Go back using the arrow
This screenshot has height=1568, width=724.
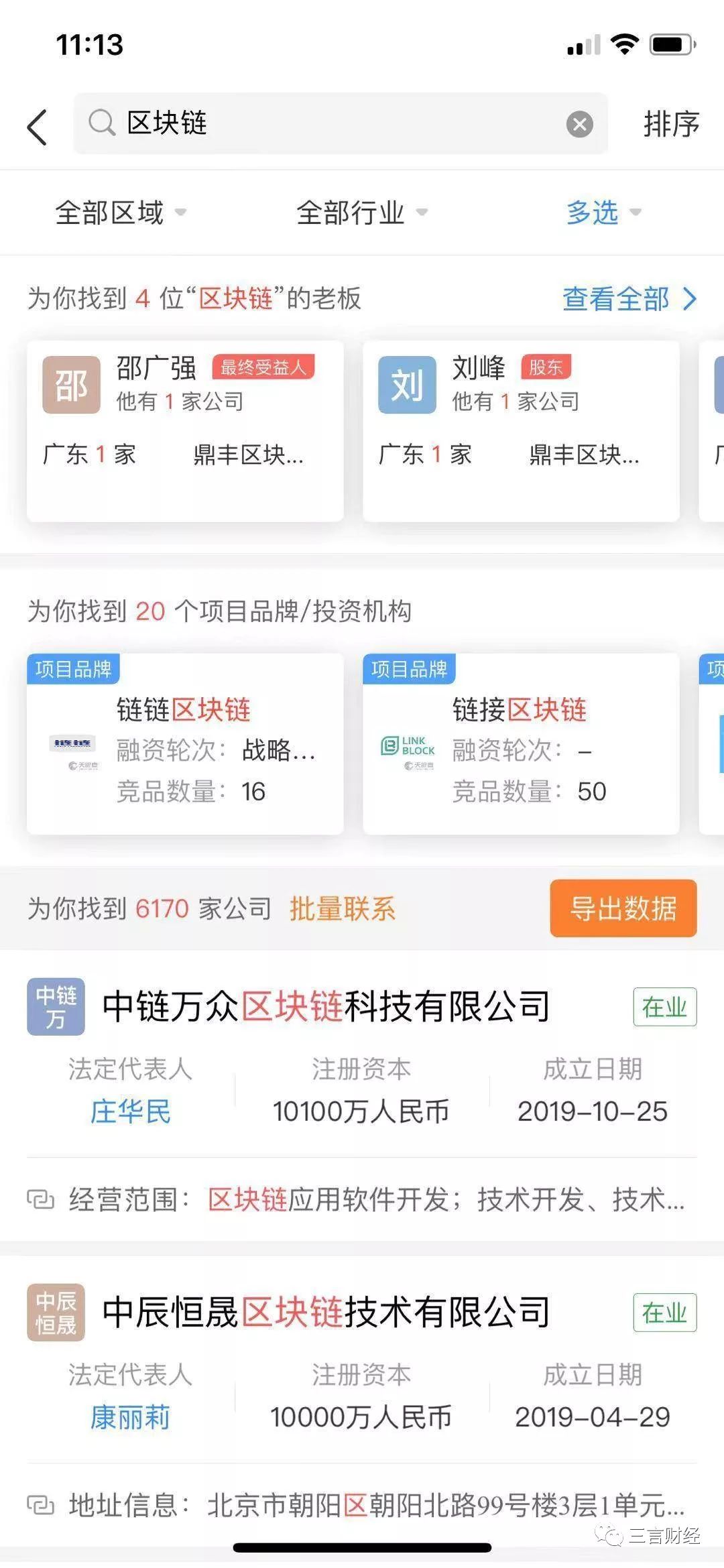pyautogui.click(x=38, y=127)
